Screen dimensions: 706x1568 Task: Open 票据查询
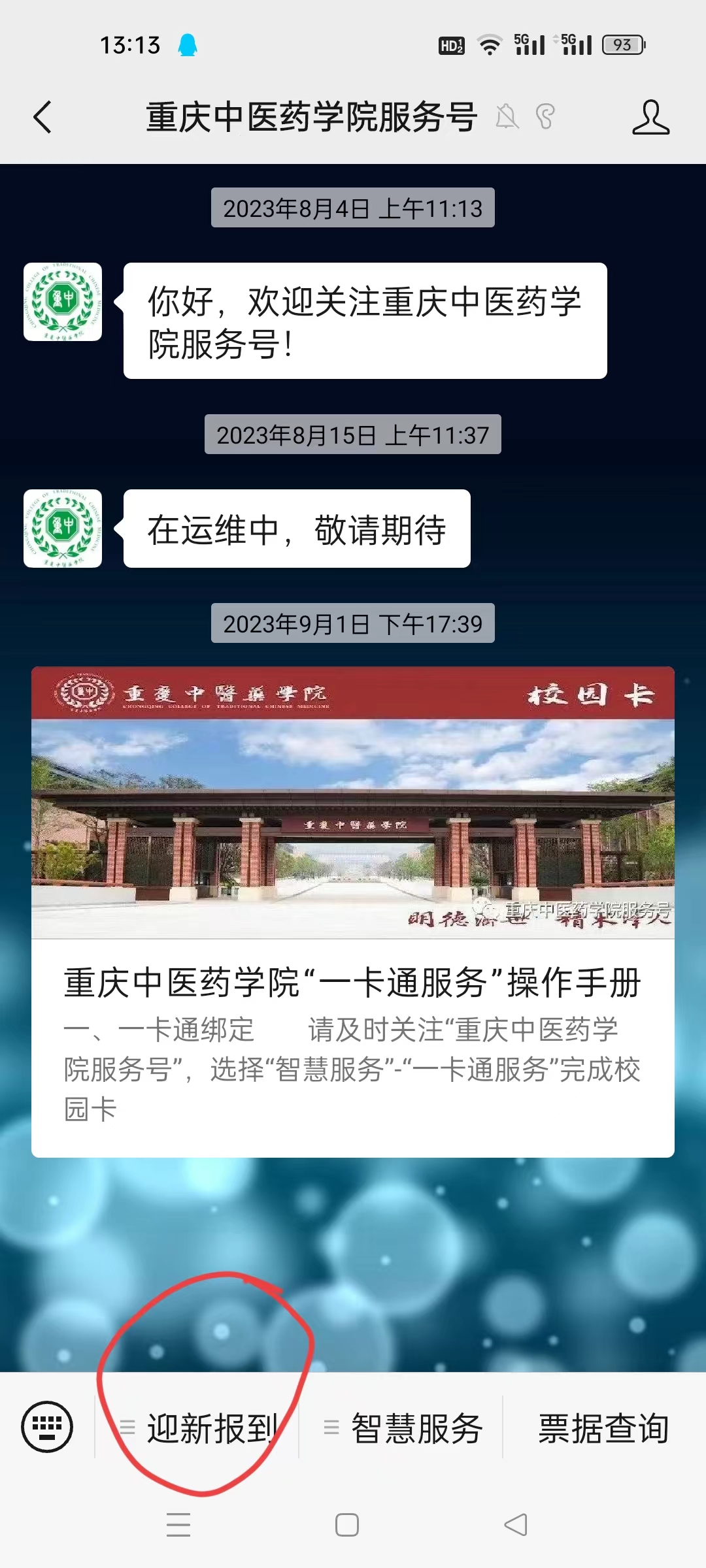[x=603, y=1428]
